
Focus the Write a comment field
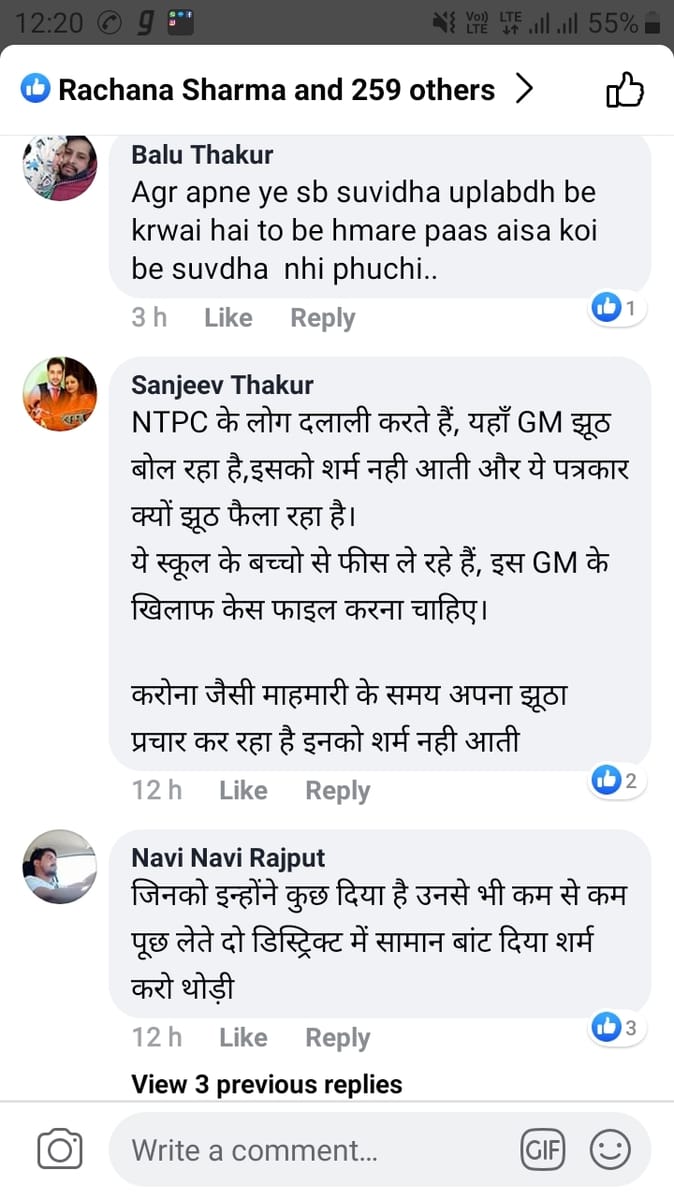click(310, 1150)
